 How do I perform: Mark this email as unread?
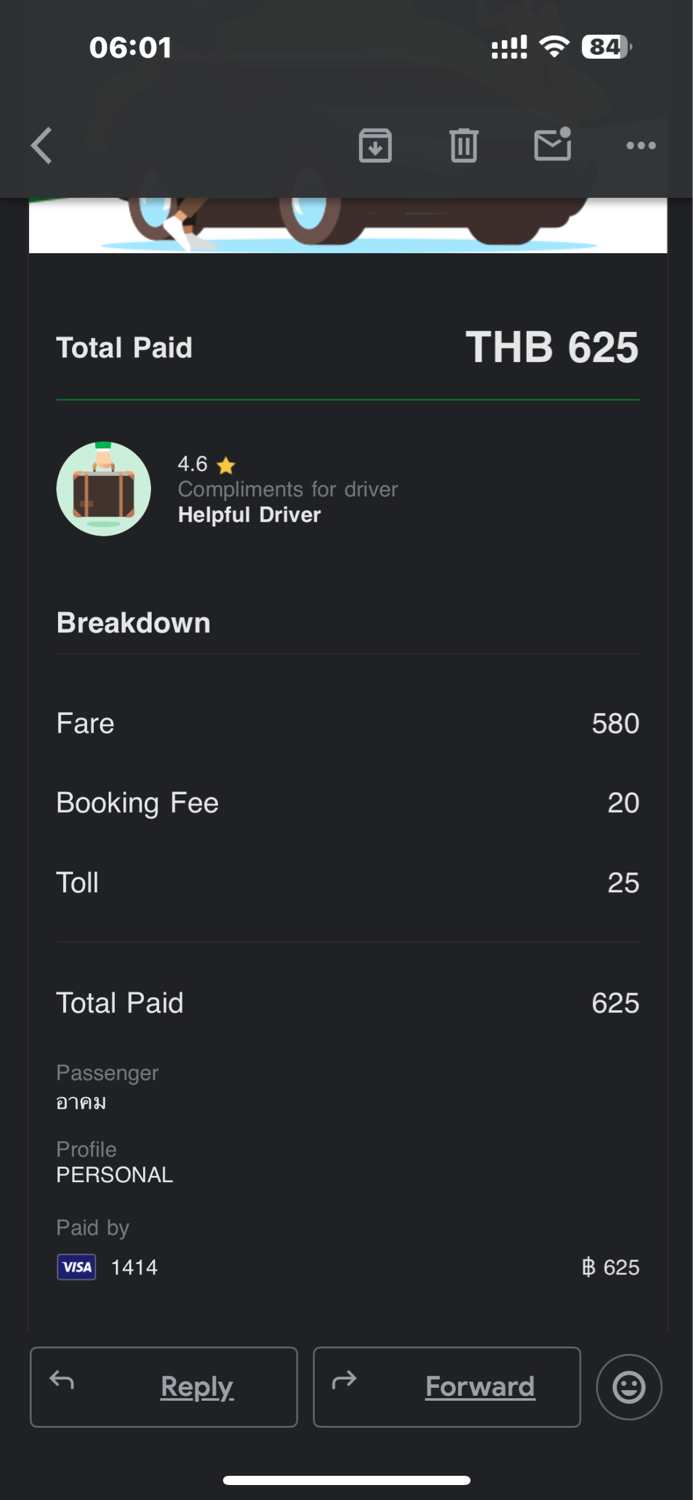click(553, 145)
